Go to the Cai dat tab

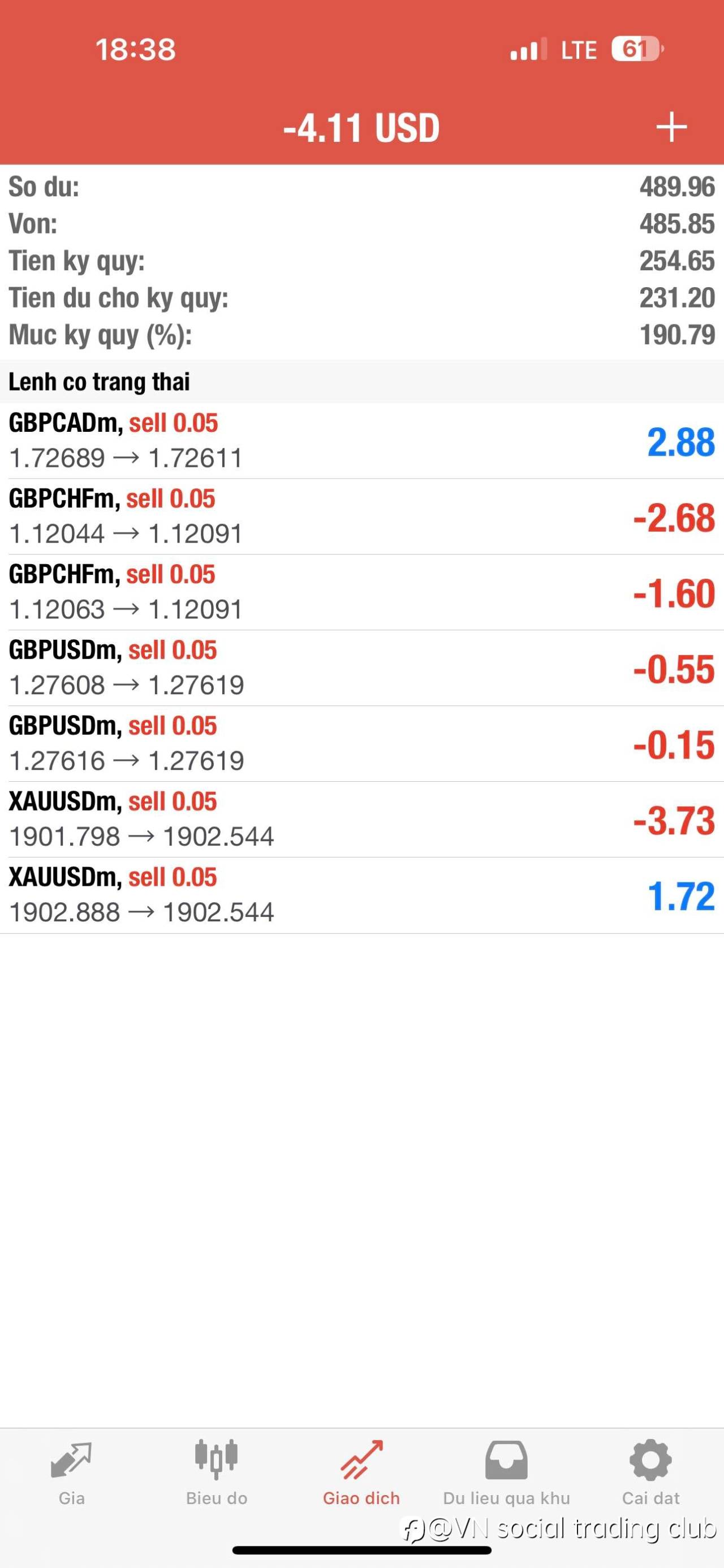(x=651, y=1473)
